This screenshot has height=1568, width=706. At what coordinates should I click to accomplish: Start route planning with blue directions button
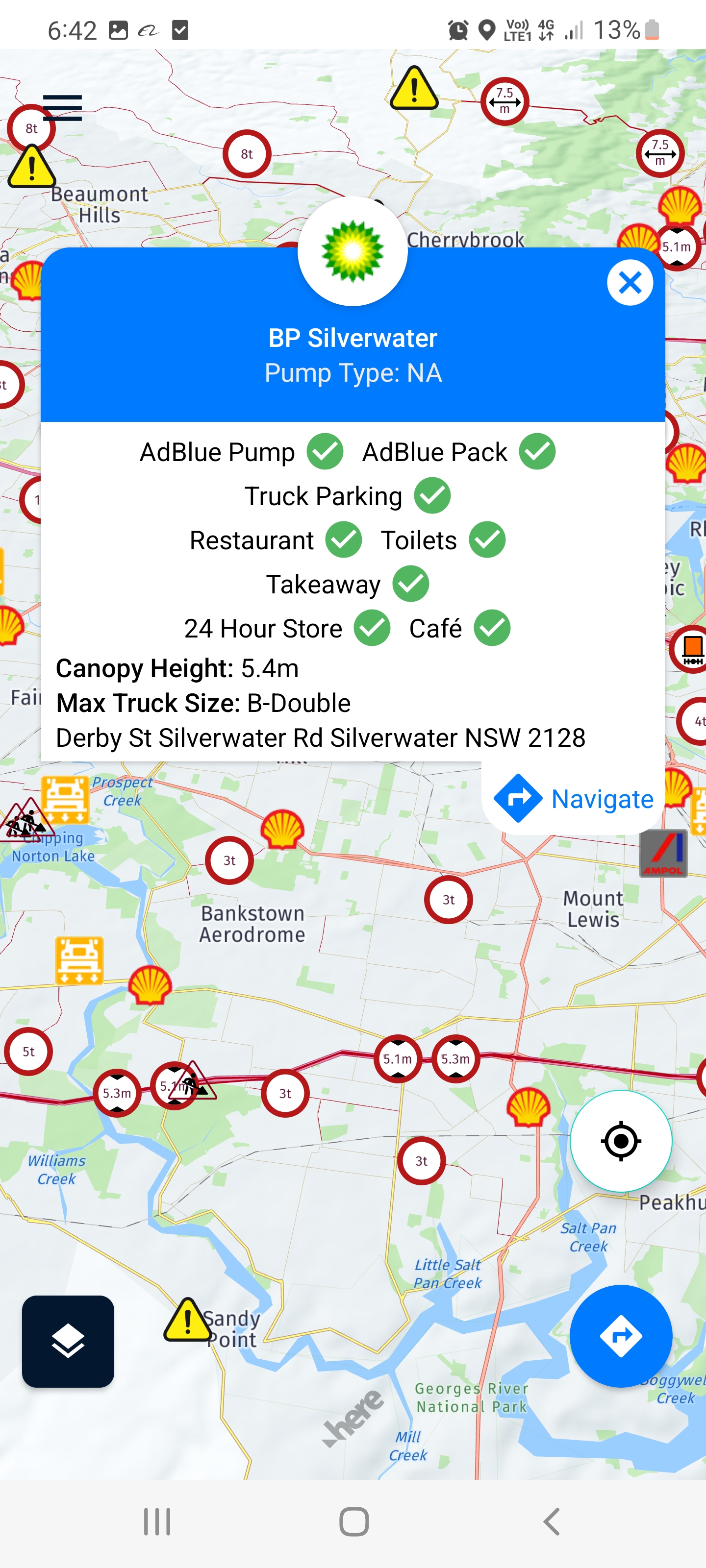(621, 1336)
